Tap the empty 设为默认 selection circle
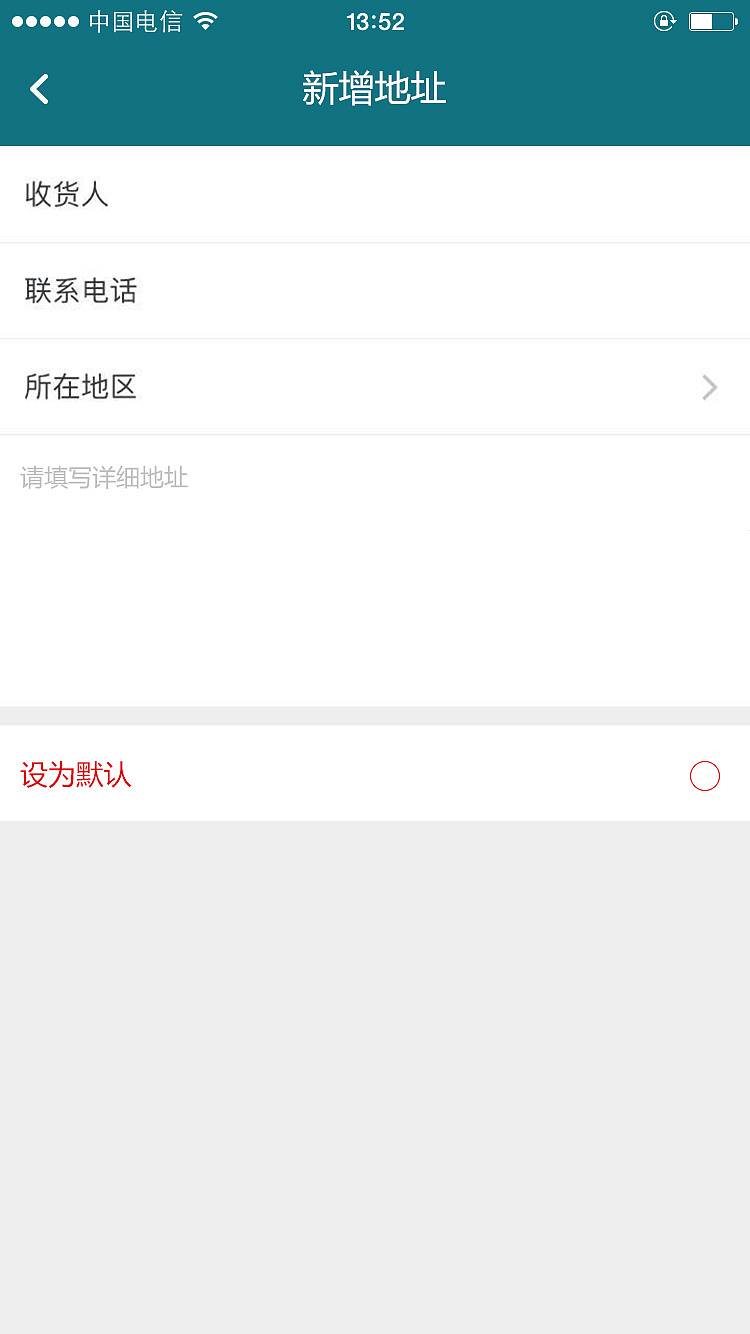 pos(705,776)
